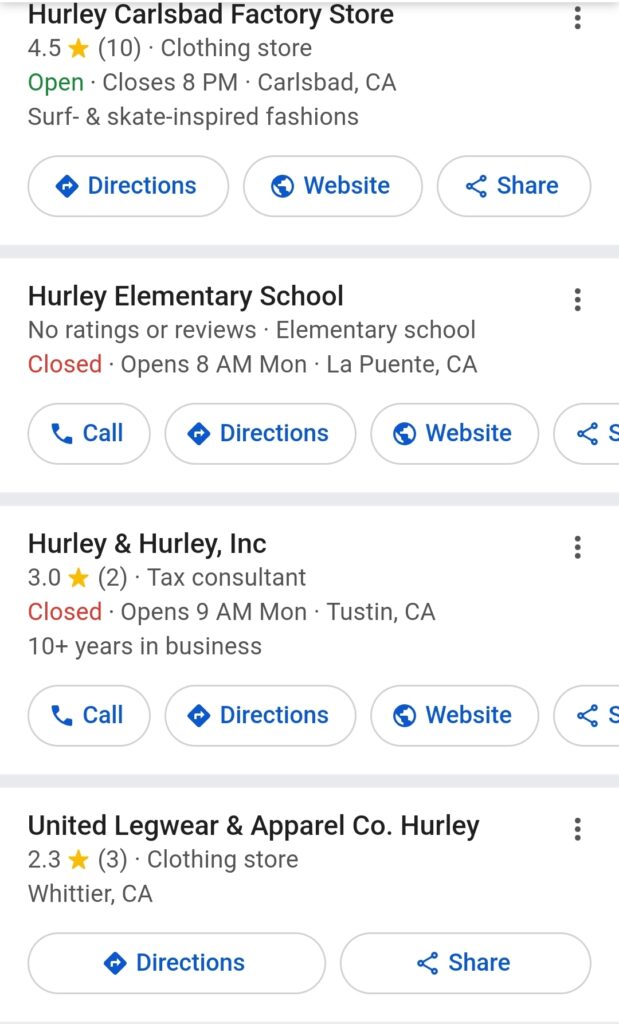This screenshot has width=619, height=1024.
Task: Visit Hurley Carlsbad Factory Store website
Action: point(332,186)
